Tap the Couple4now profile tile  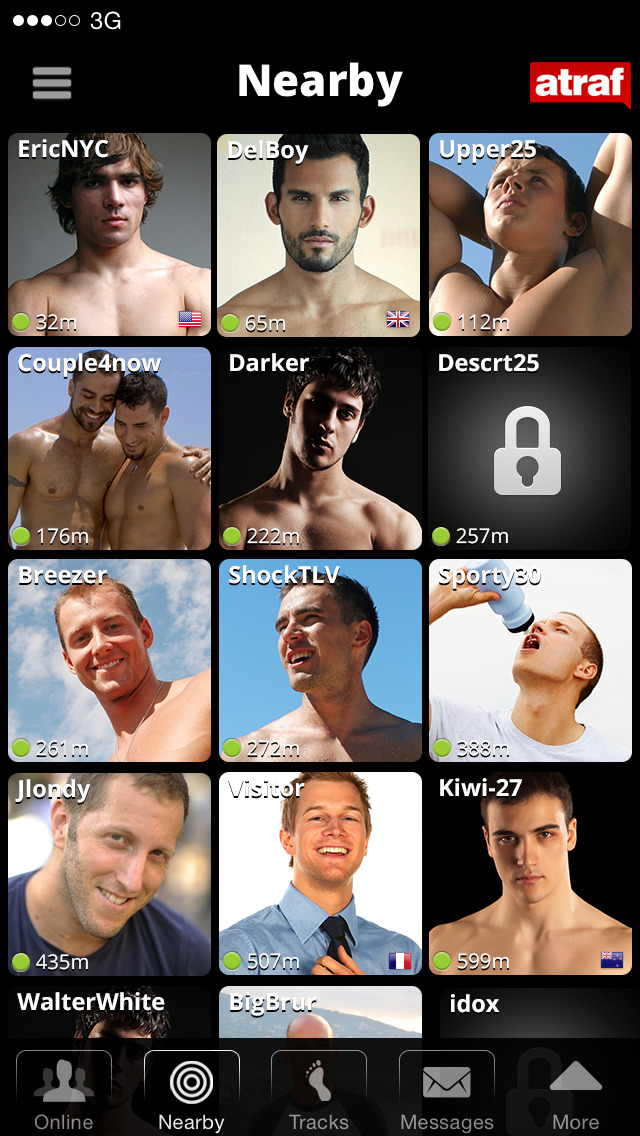point(109,448)
